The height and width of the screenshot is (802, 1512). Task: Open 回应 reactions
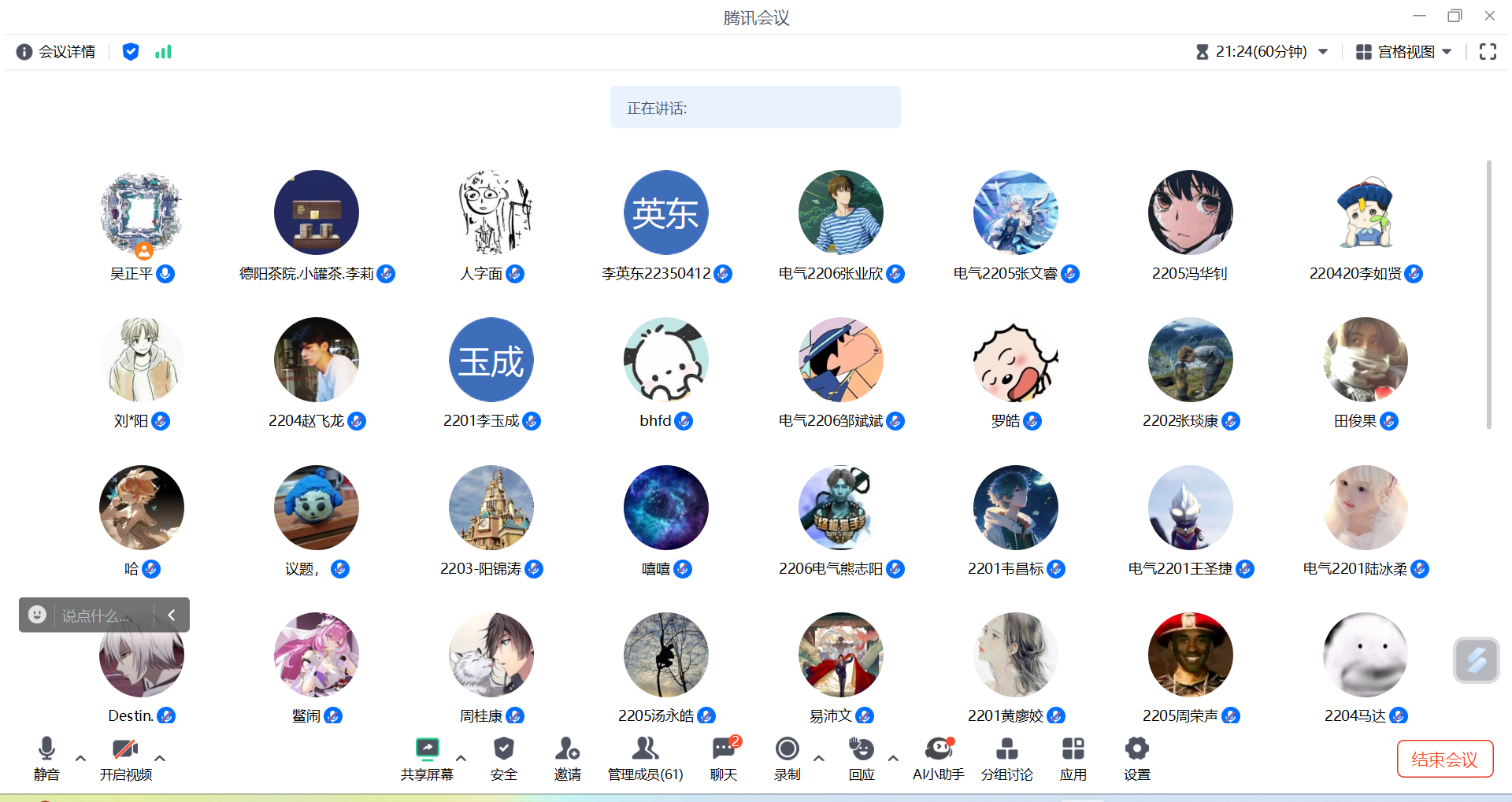862,758
